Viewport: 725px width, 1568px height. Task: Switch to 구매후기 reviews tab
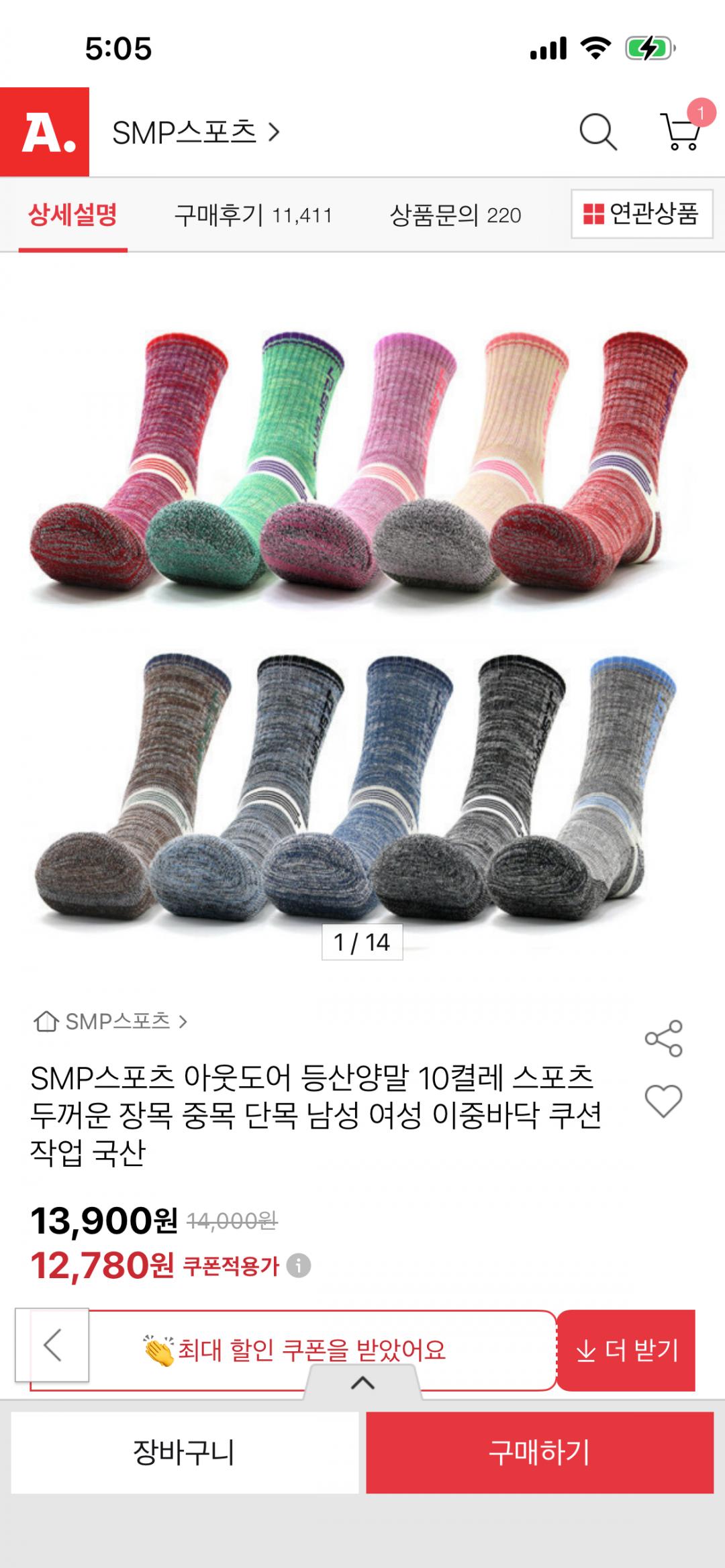tap(252, 215)
